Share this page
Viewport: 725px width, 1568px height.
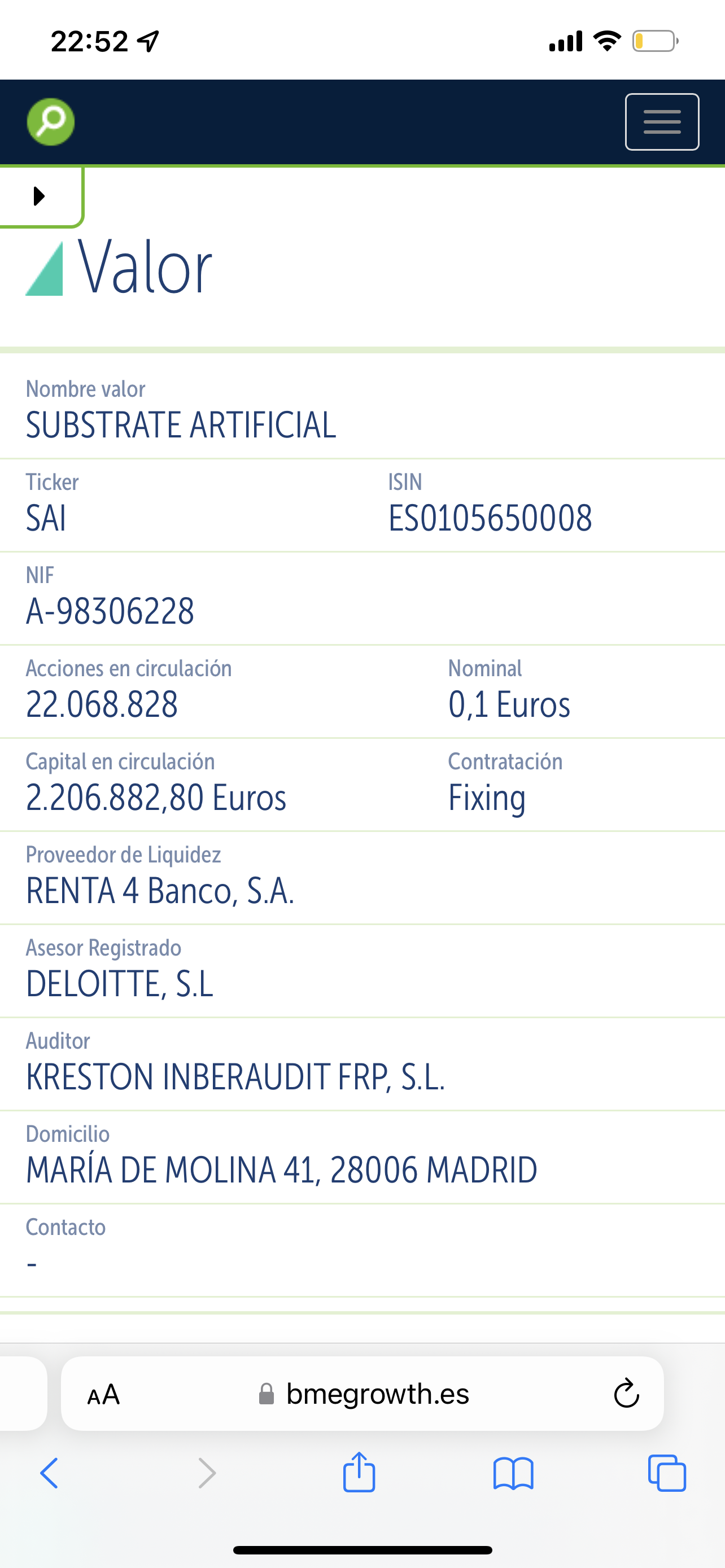point(359,1472)
